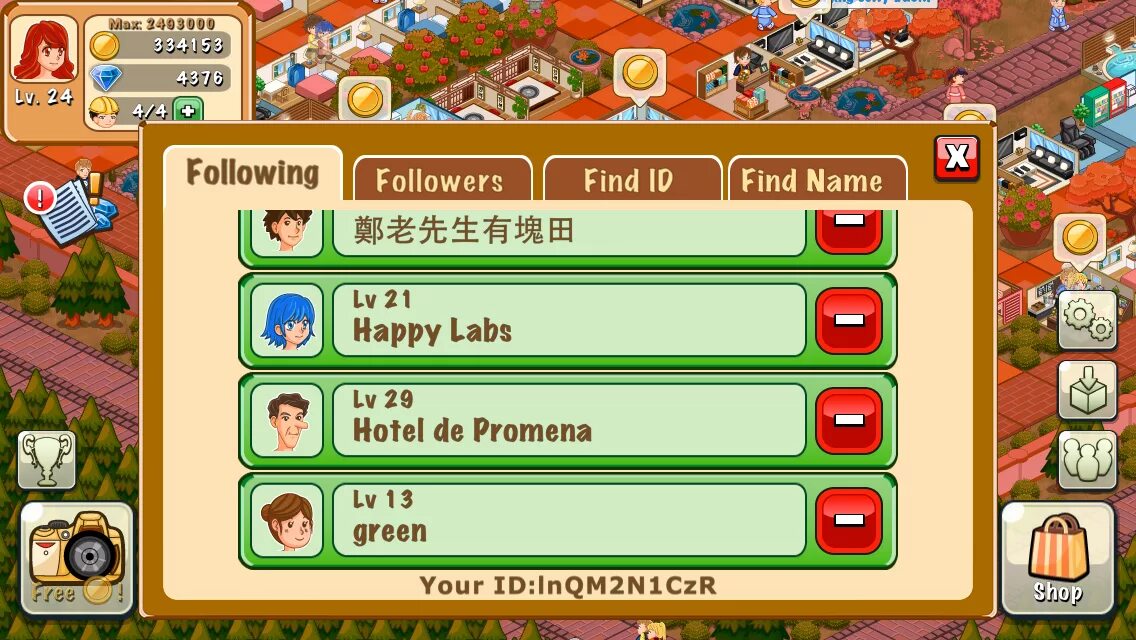Unfollow the player with the Chinese name
1136x640 pixels.
coord(848,228)
